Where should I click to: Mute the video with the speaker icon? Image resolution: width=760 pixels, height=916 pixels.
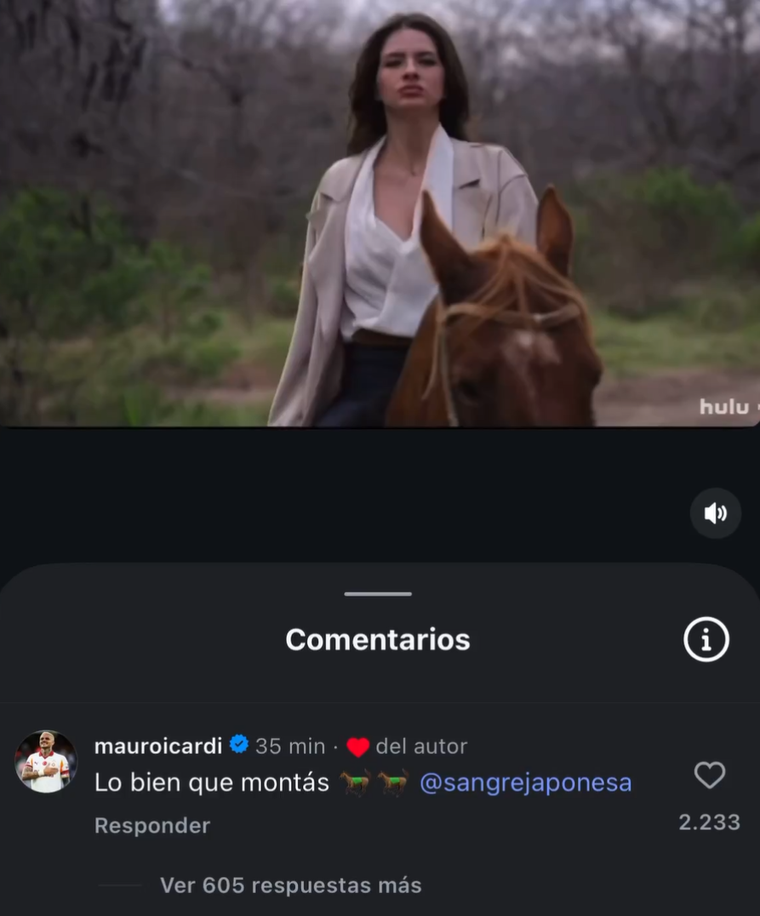click(x=715, y=514)
